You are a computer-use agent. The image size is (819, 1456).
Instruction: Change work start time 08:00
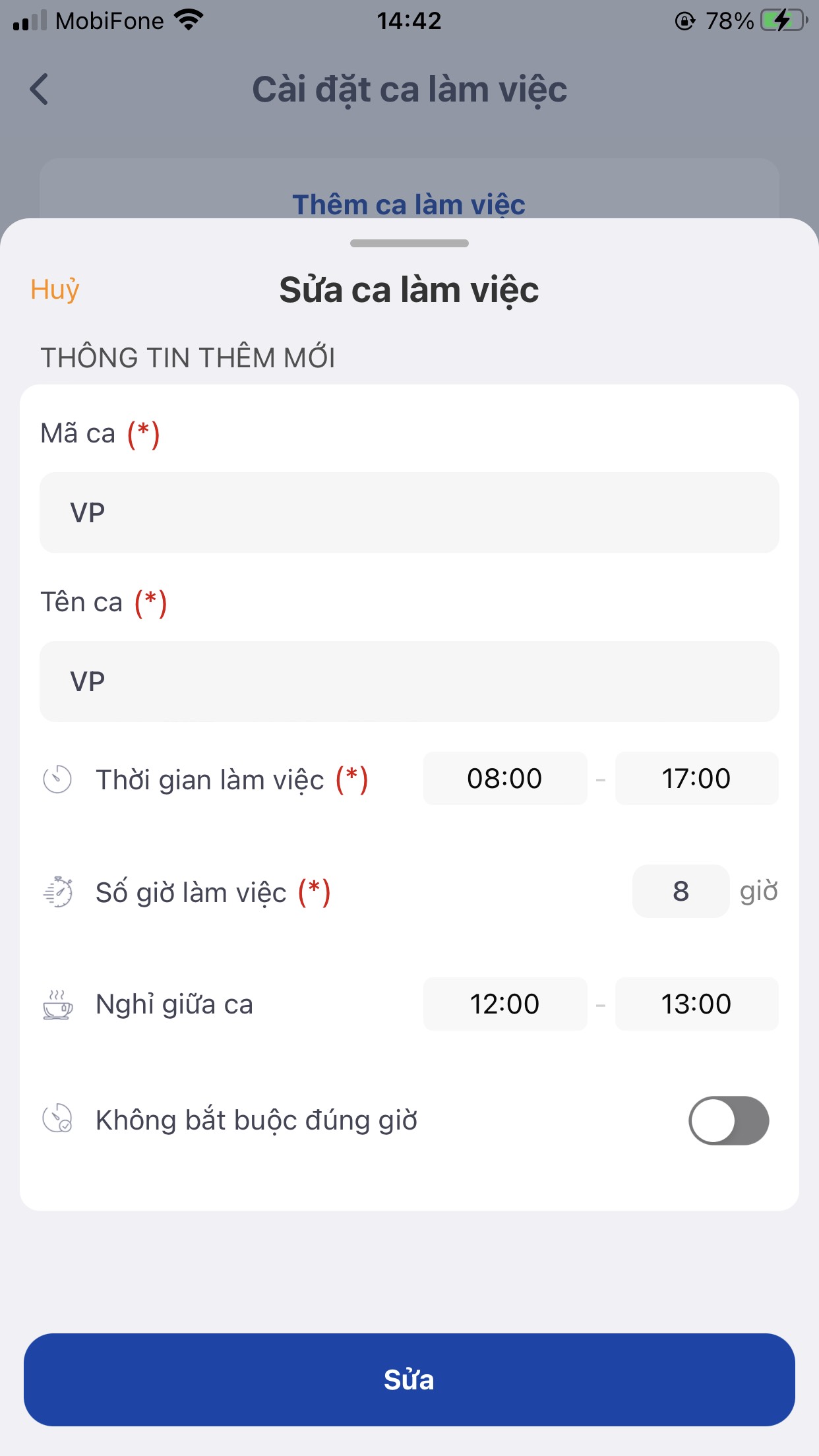coord(504,779)
